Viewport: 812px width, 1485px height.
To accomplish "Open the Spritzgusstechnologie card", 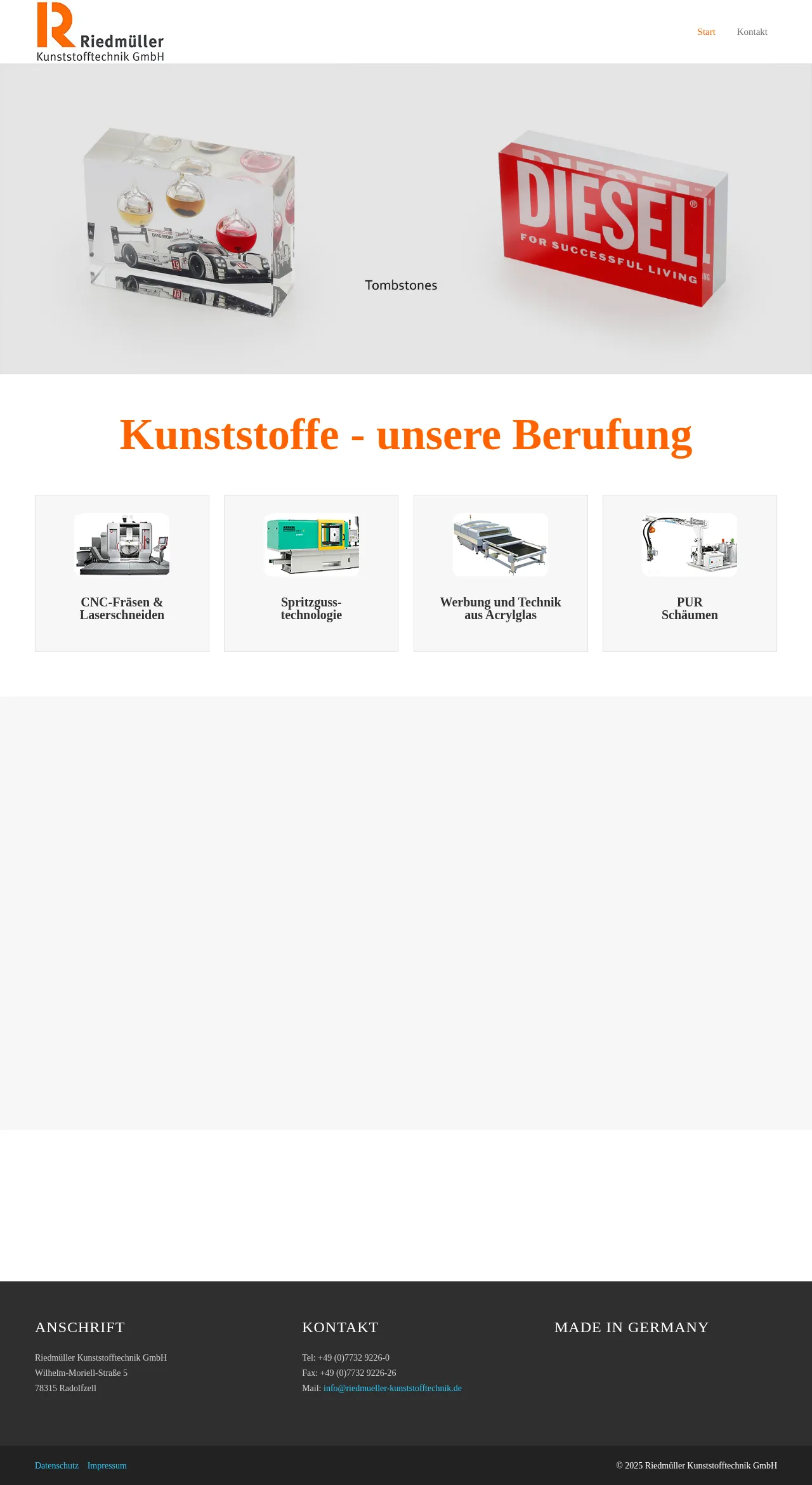I will pyautogui.click(x=311, y=573).
